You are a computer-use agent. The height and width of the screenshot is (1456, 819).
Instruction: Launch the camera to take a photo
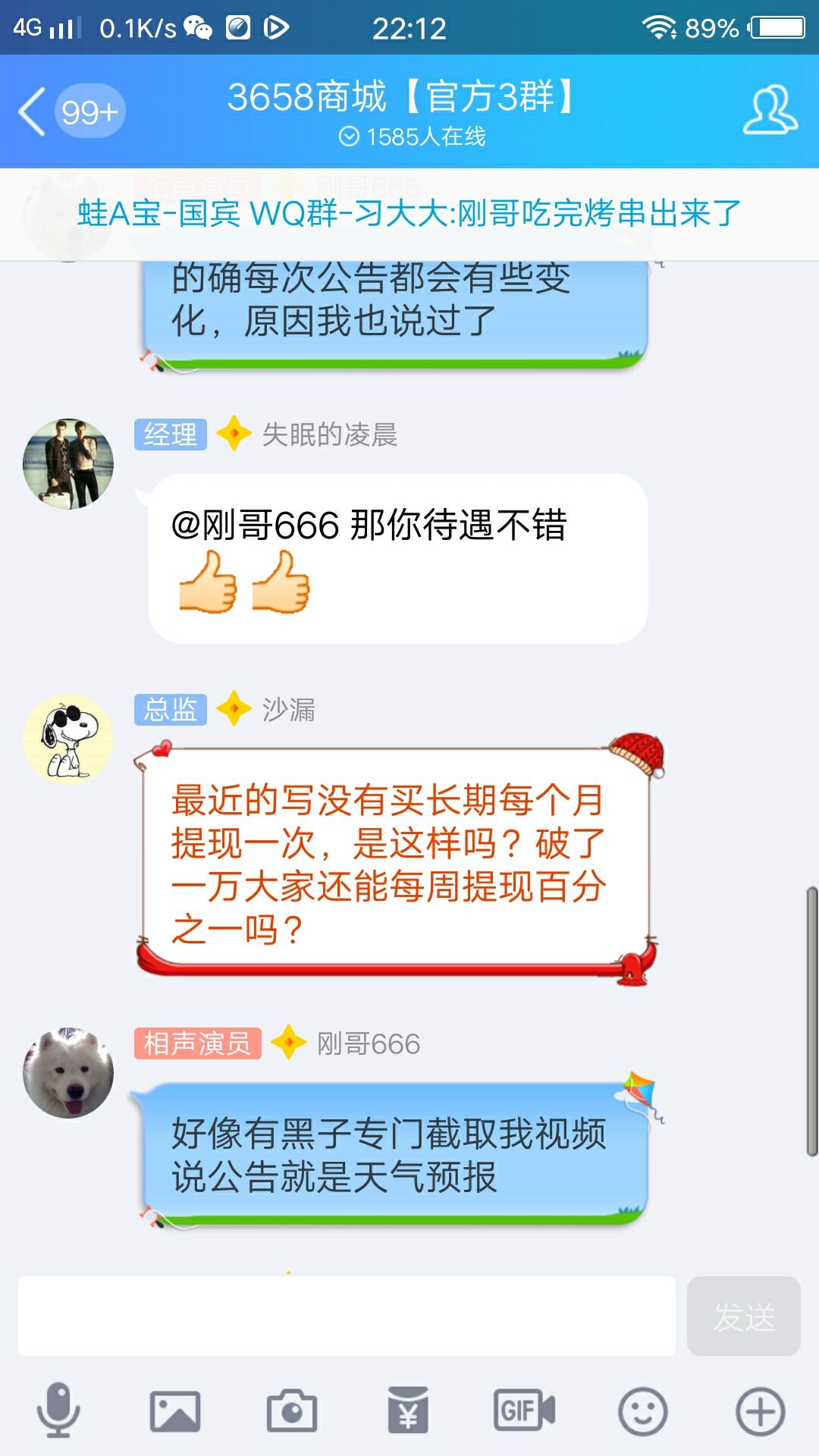pyautogui.click(x=292, y=1411)
